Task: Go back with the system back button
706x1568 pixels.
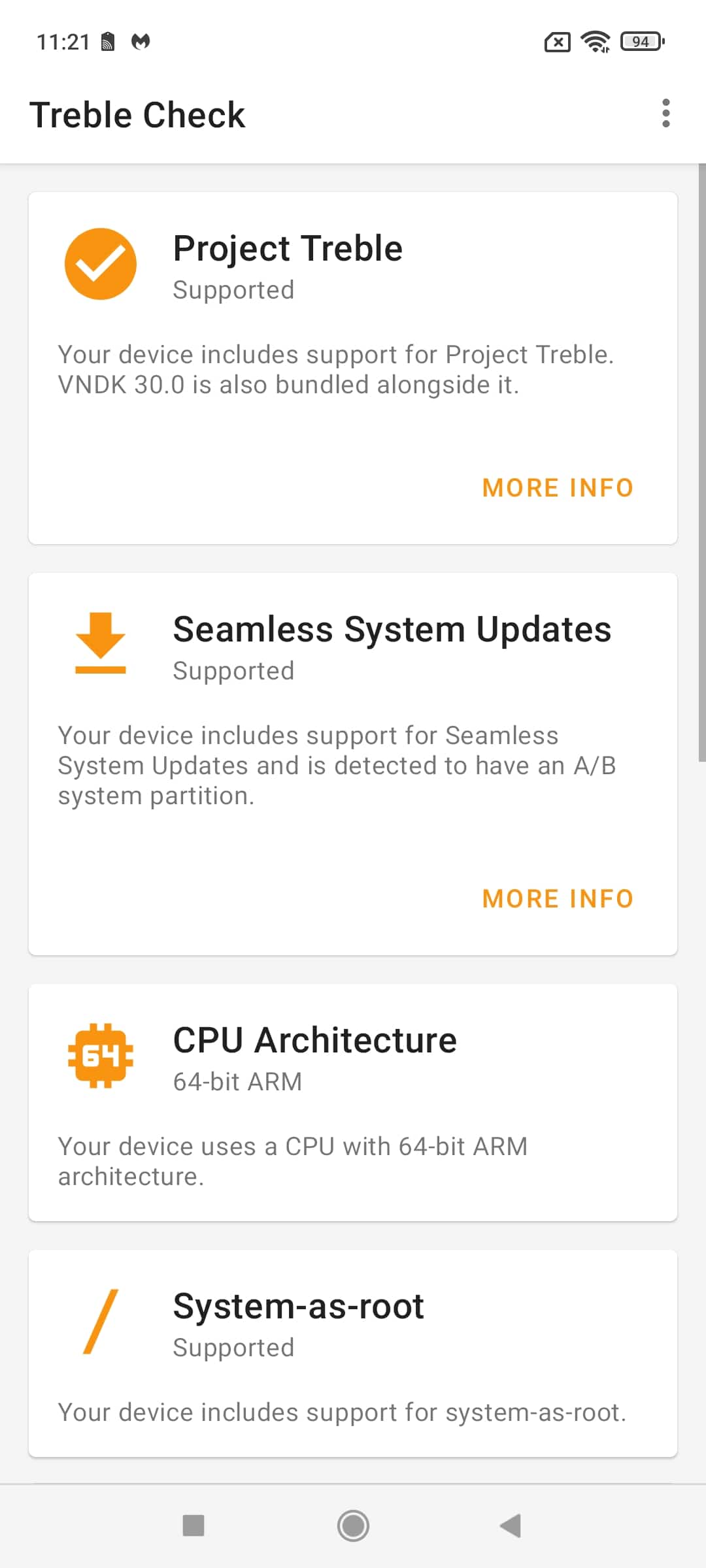Action: pyautogui.click(x=511, y=1526)
